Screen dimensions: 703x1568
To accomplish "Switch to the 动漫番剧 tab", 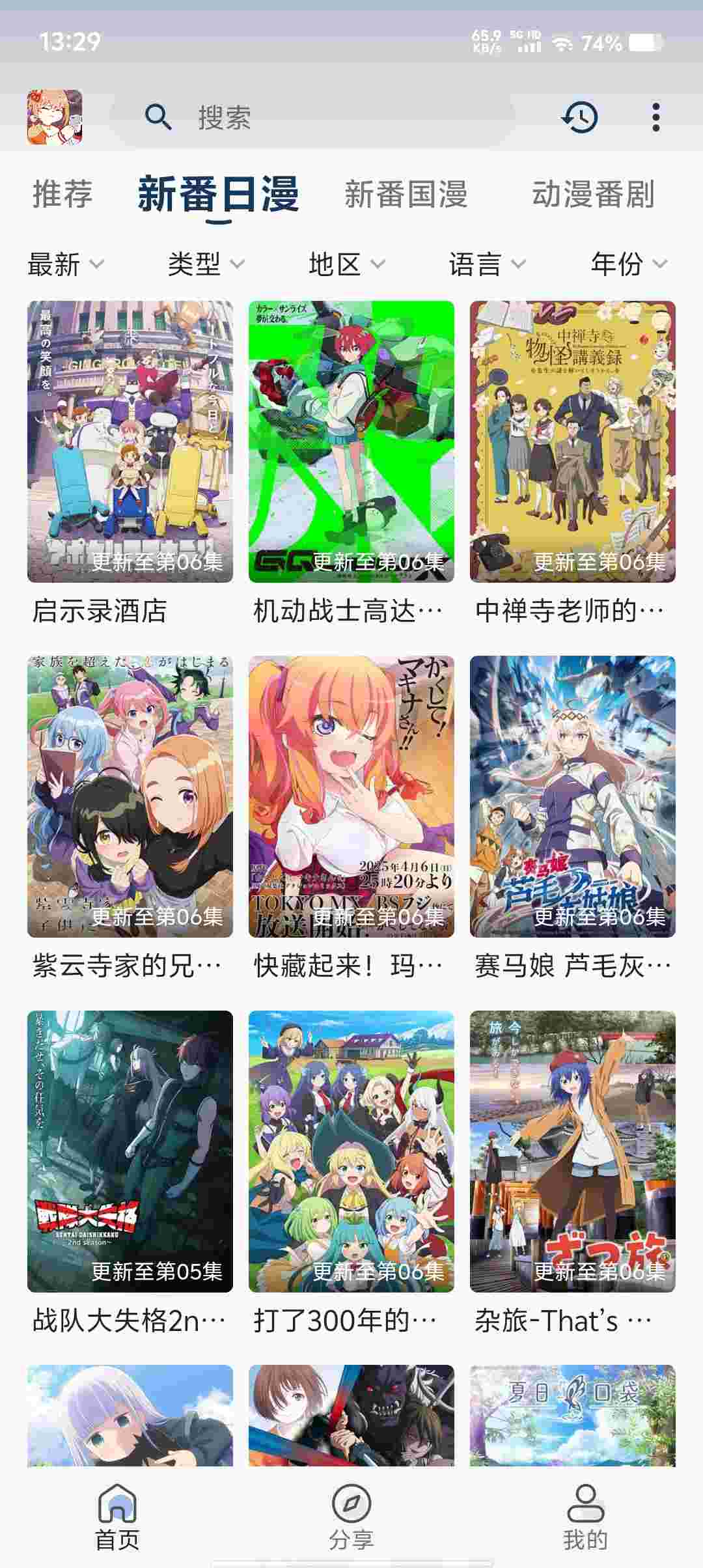I will click(x=593, y=194).
